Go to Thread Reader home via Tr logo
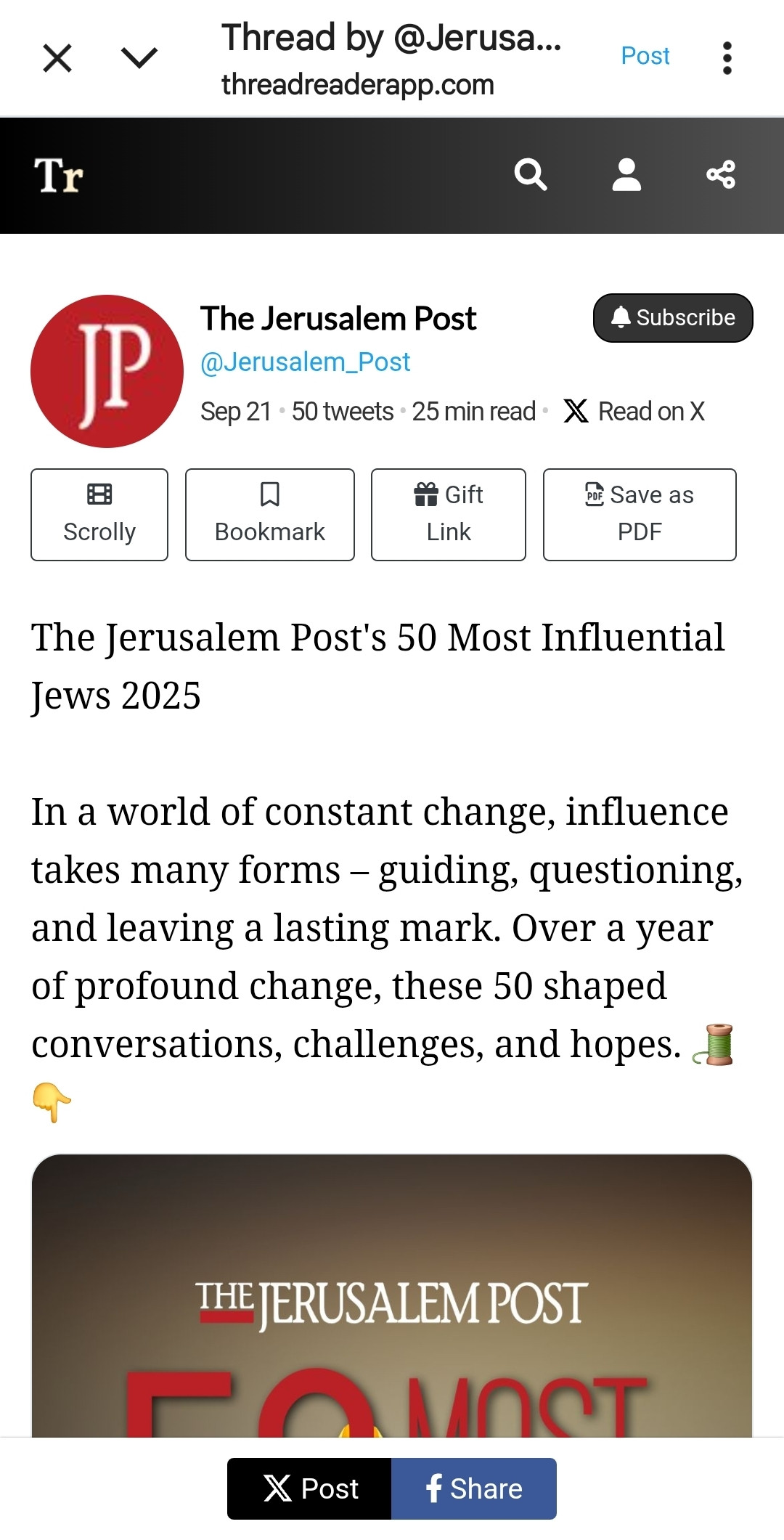Screen dimensions: 784x1540 coord(58,176)
